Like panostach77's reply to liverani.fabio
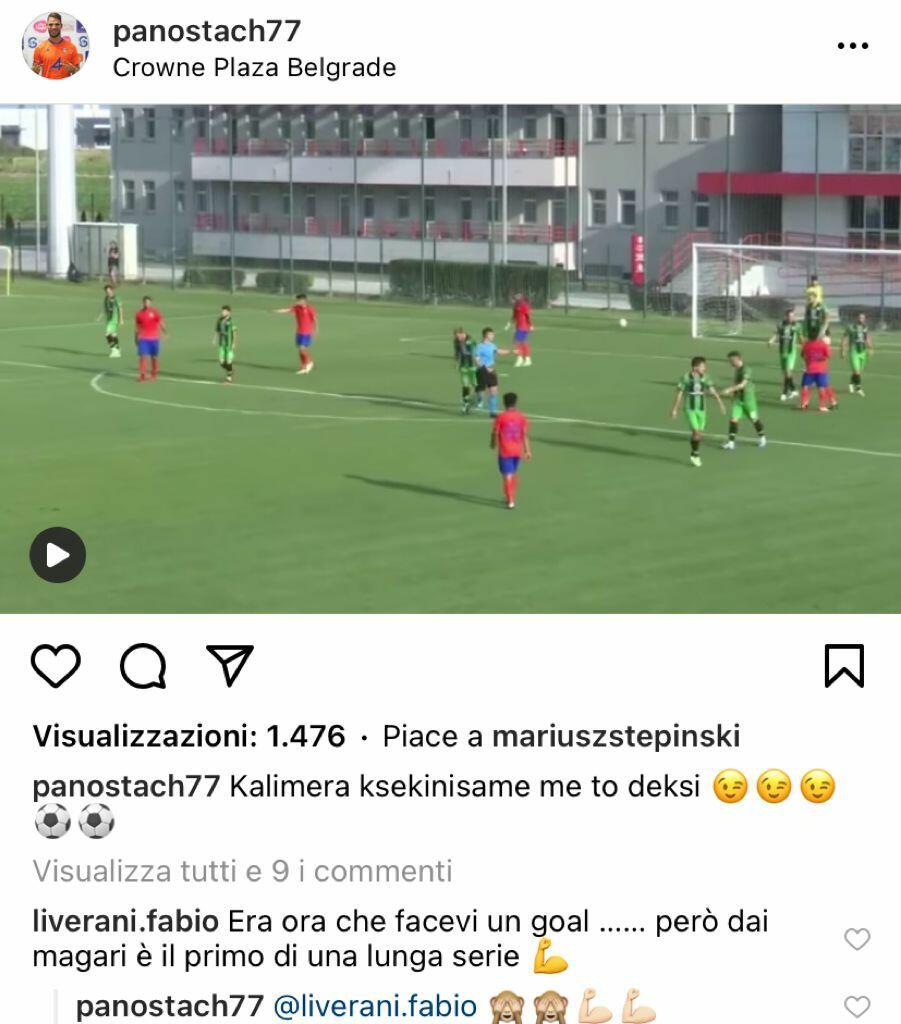The width and height of the screenshot is (901, 1024). (x=857, y=1006)
